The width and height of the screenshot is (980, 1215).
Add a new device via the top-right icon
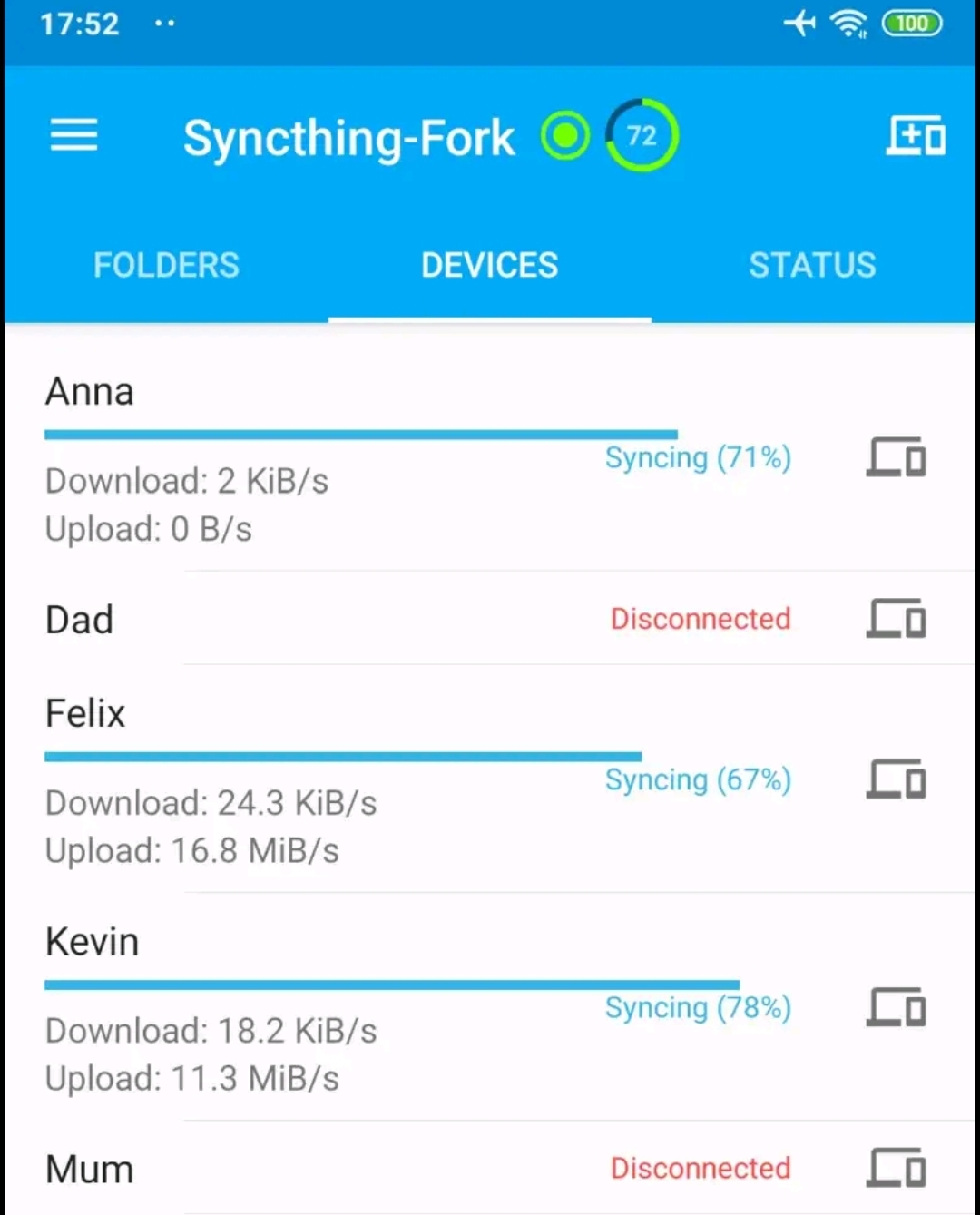(x=916, y=134)
